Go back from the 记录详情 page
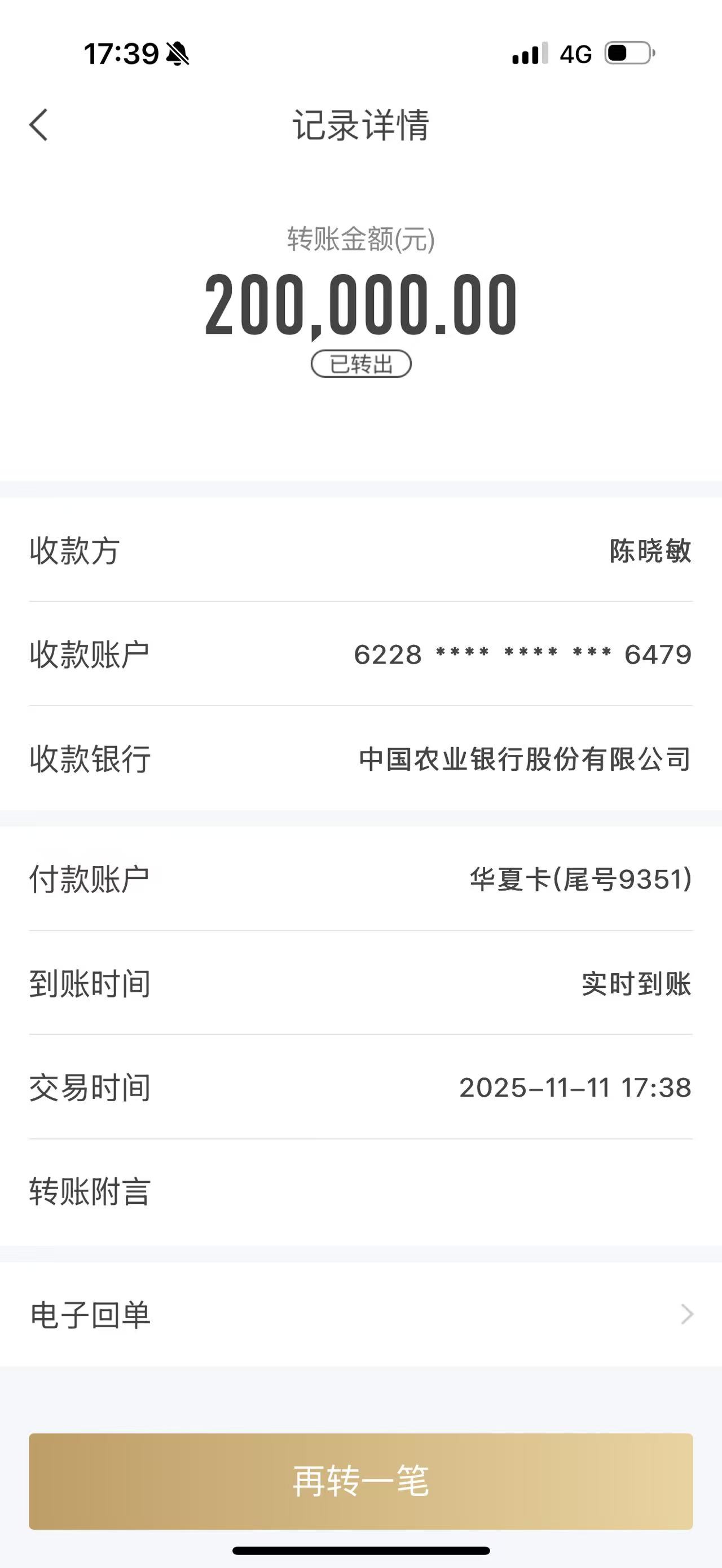This screenshot has height=1568, width=722. (x=39, y=125)
